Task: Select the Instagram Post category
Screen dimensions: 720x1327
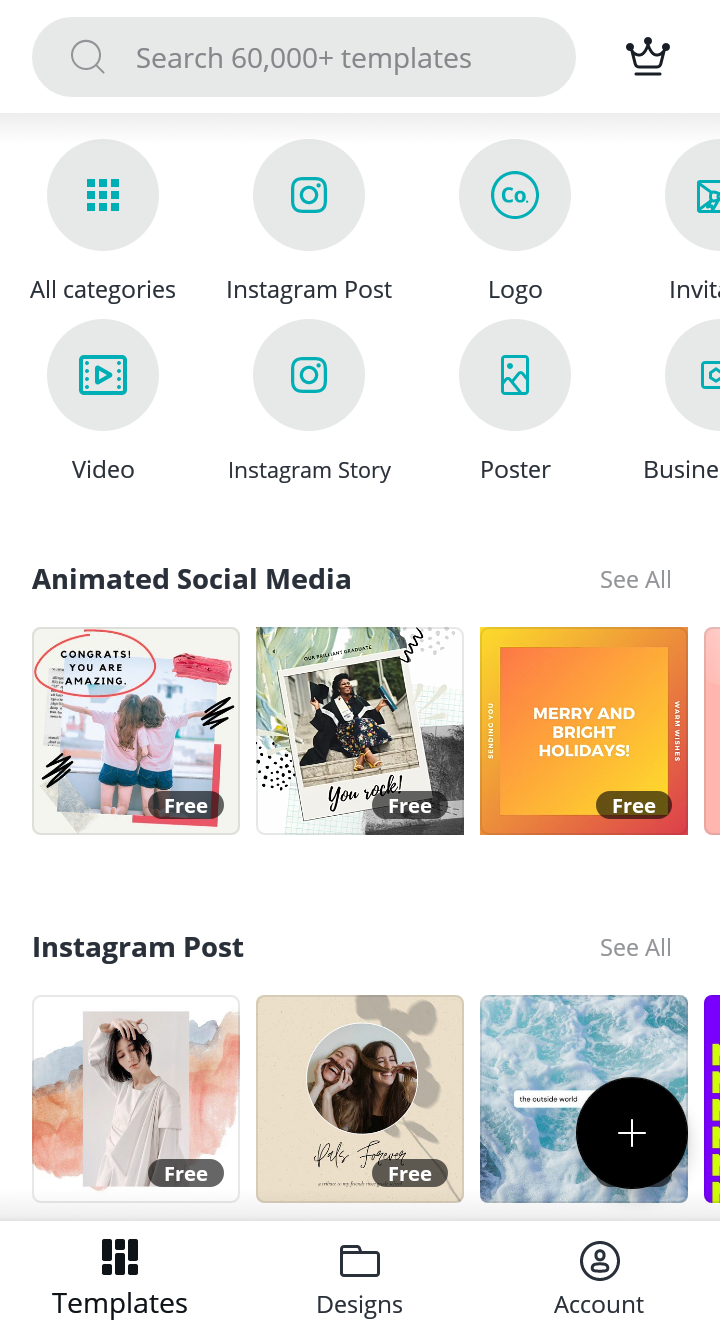Action: 309,195
